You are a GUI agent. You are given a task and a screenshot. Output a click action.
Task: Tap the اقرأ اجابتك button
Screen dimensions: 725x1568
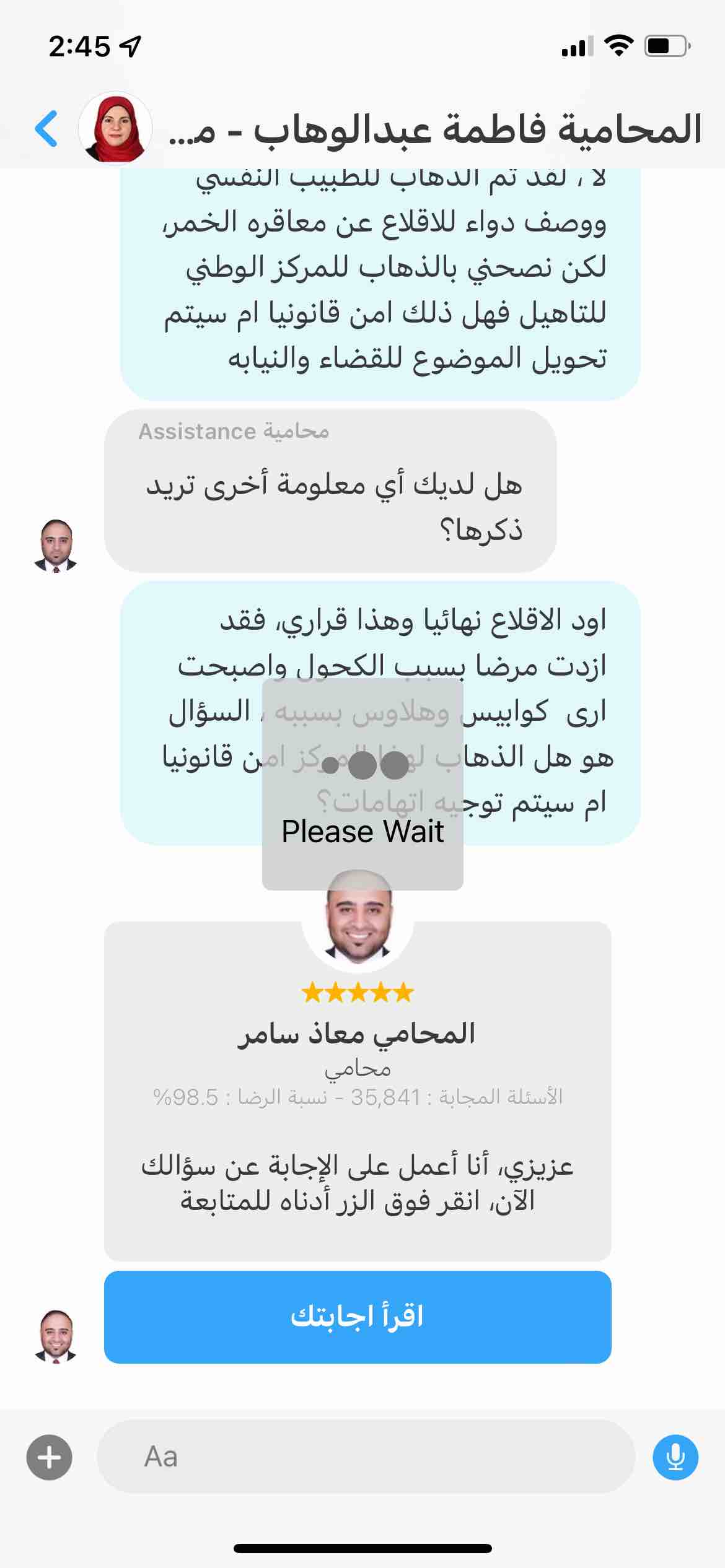click(x=358, y=1317)
